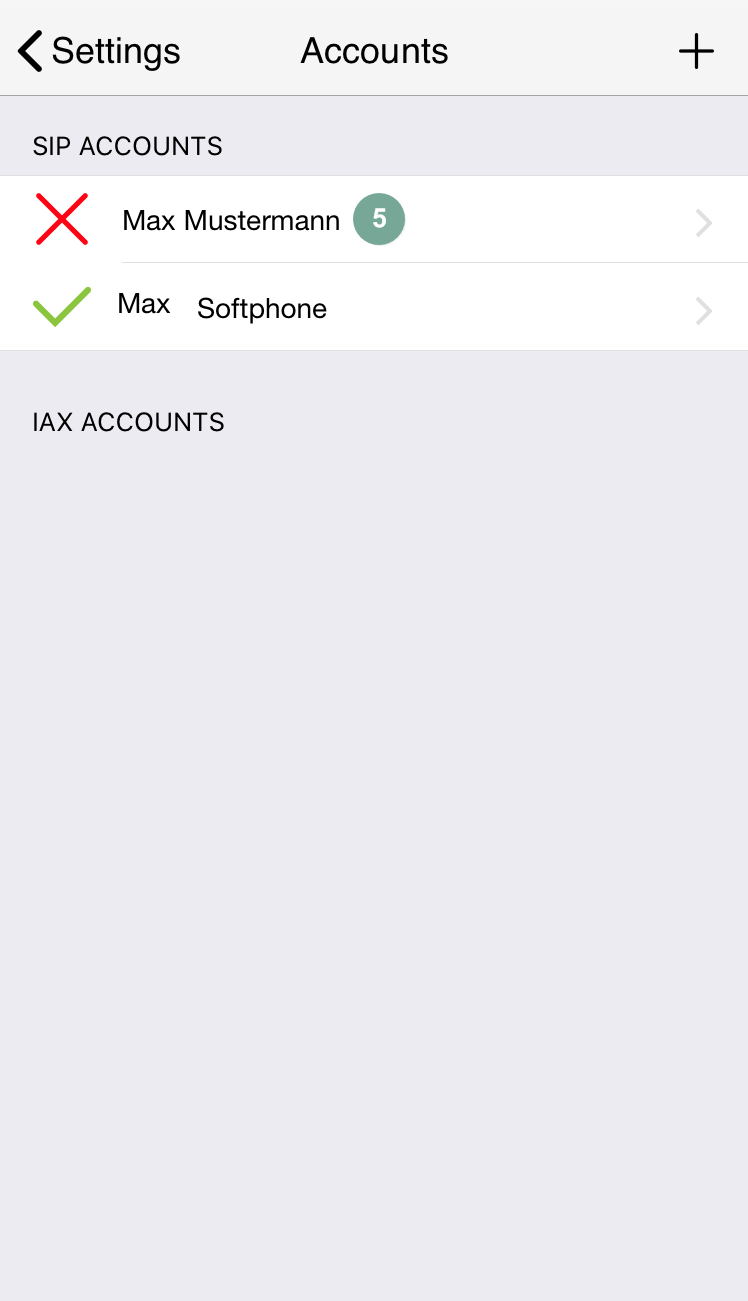Go back to Settings

coord(99,50)
